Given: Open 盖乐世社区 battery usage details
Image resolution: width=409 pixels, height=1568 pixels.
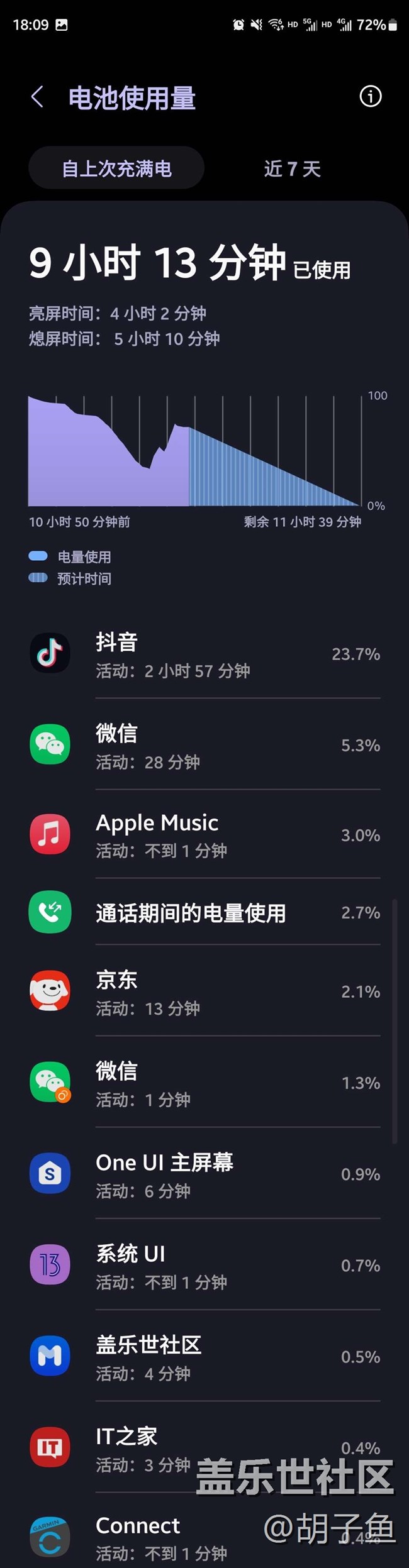Looking at the screenshot, I should [204, 1357].
